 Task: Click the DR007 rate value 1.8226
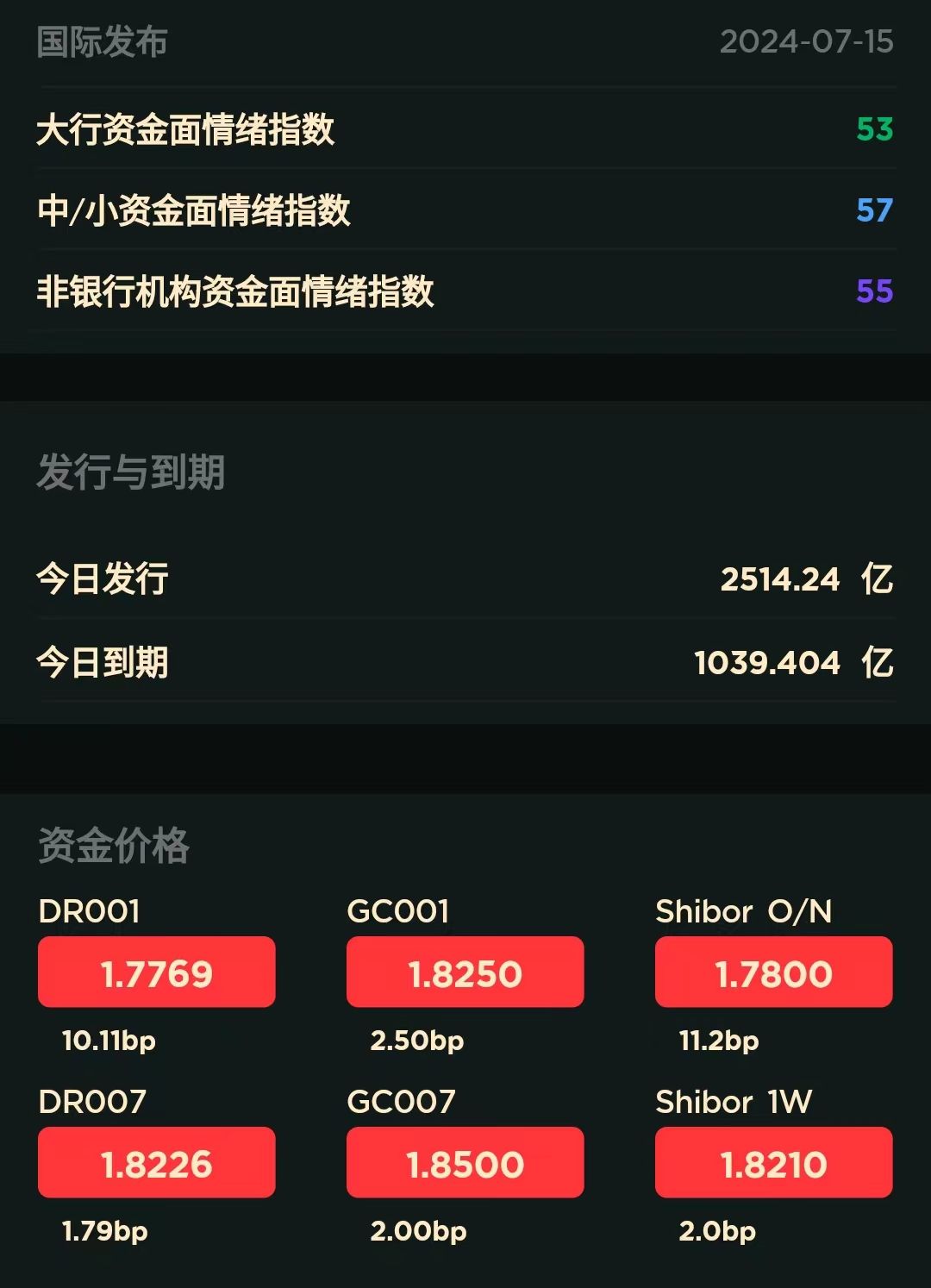tap(155, 1163)
